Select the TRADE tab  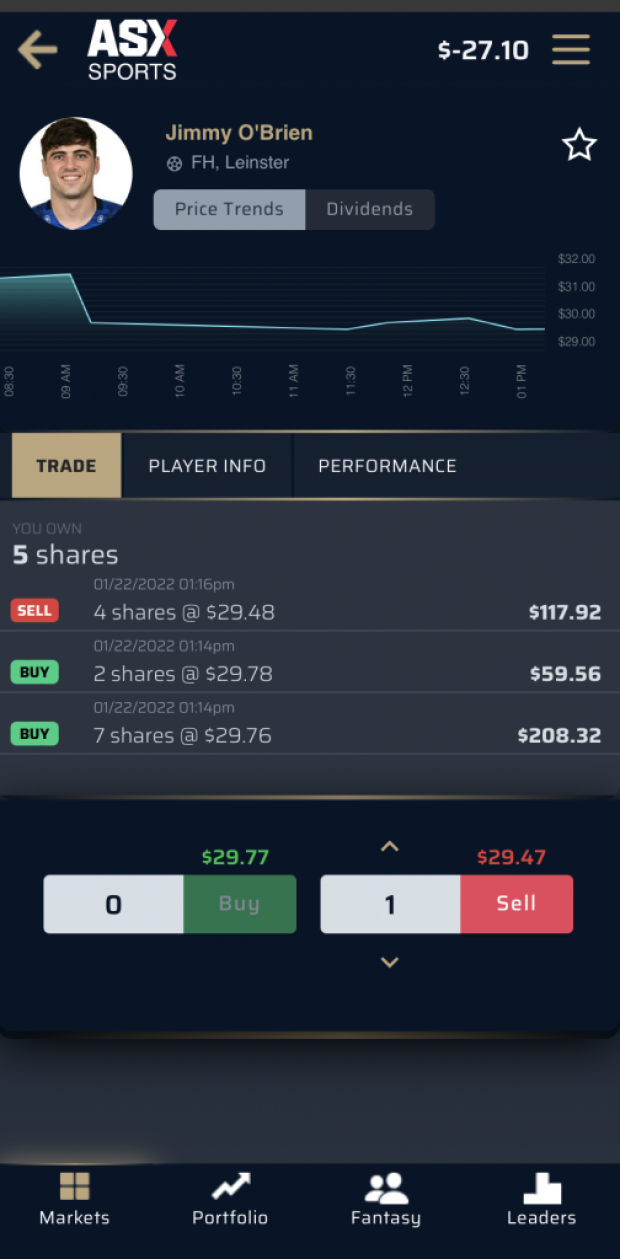[66, 465]
